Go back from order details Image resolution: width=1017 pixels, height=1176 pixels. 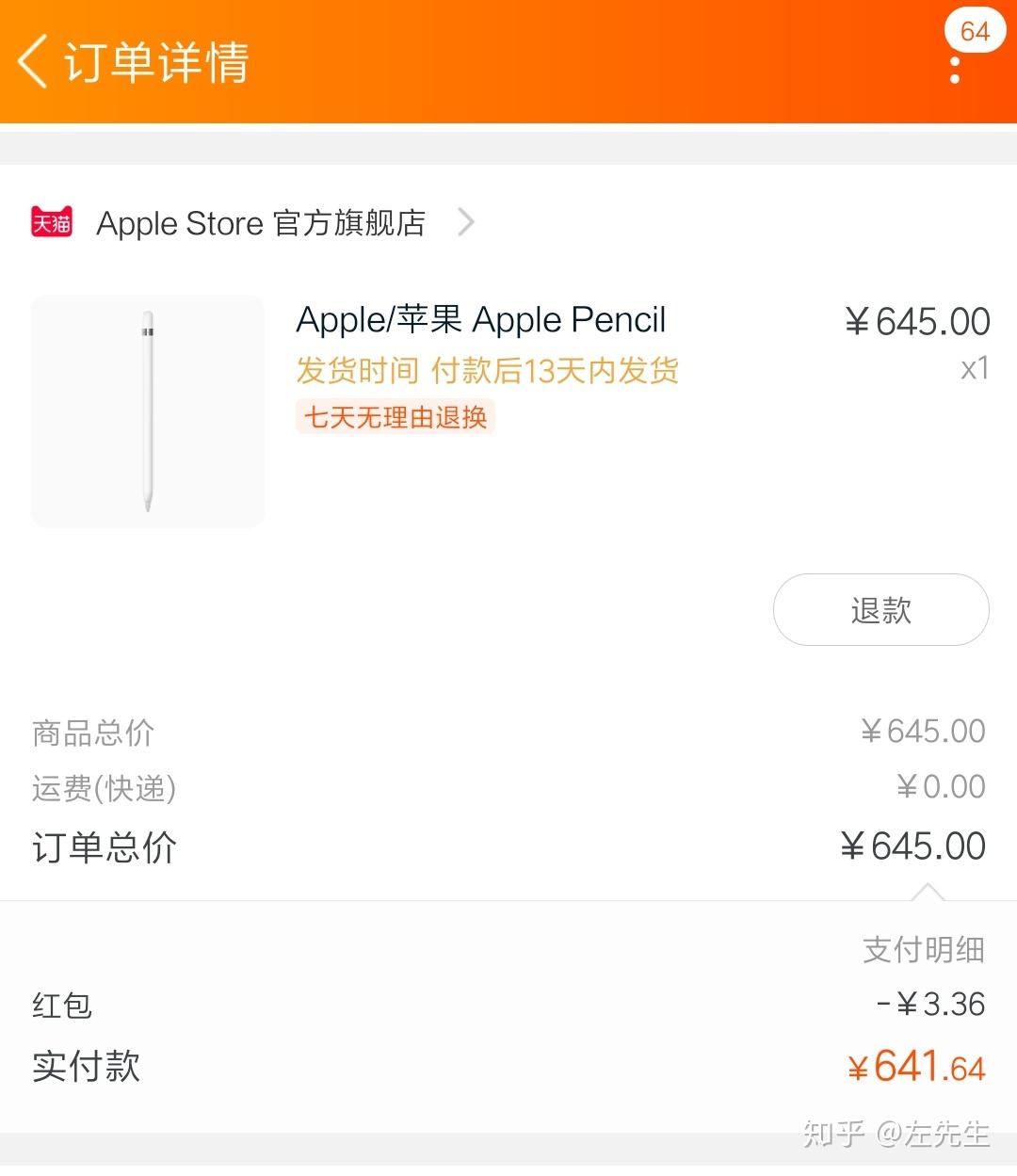coord(34,62)
